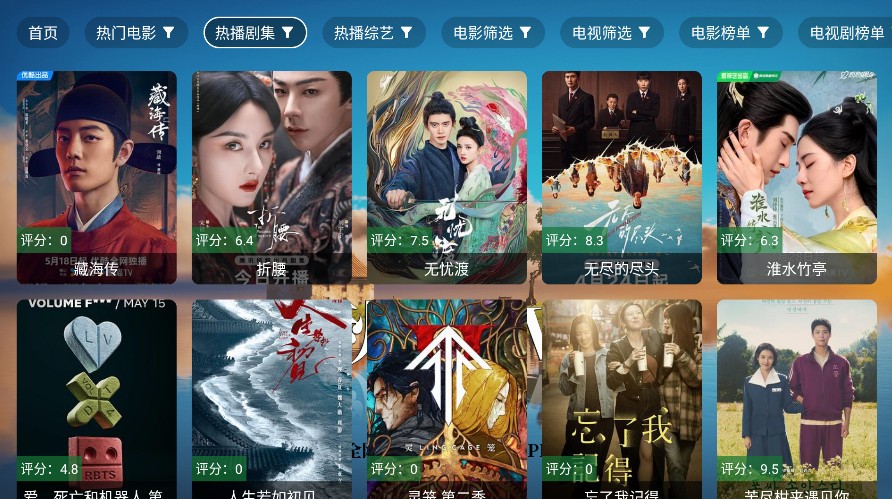Go to the 电影榜单 tab
892x499 pixels.
pyautogui.click(x=731, y=33)
